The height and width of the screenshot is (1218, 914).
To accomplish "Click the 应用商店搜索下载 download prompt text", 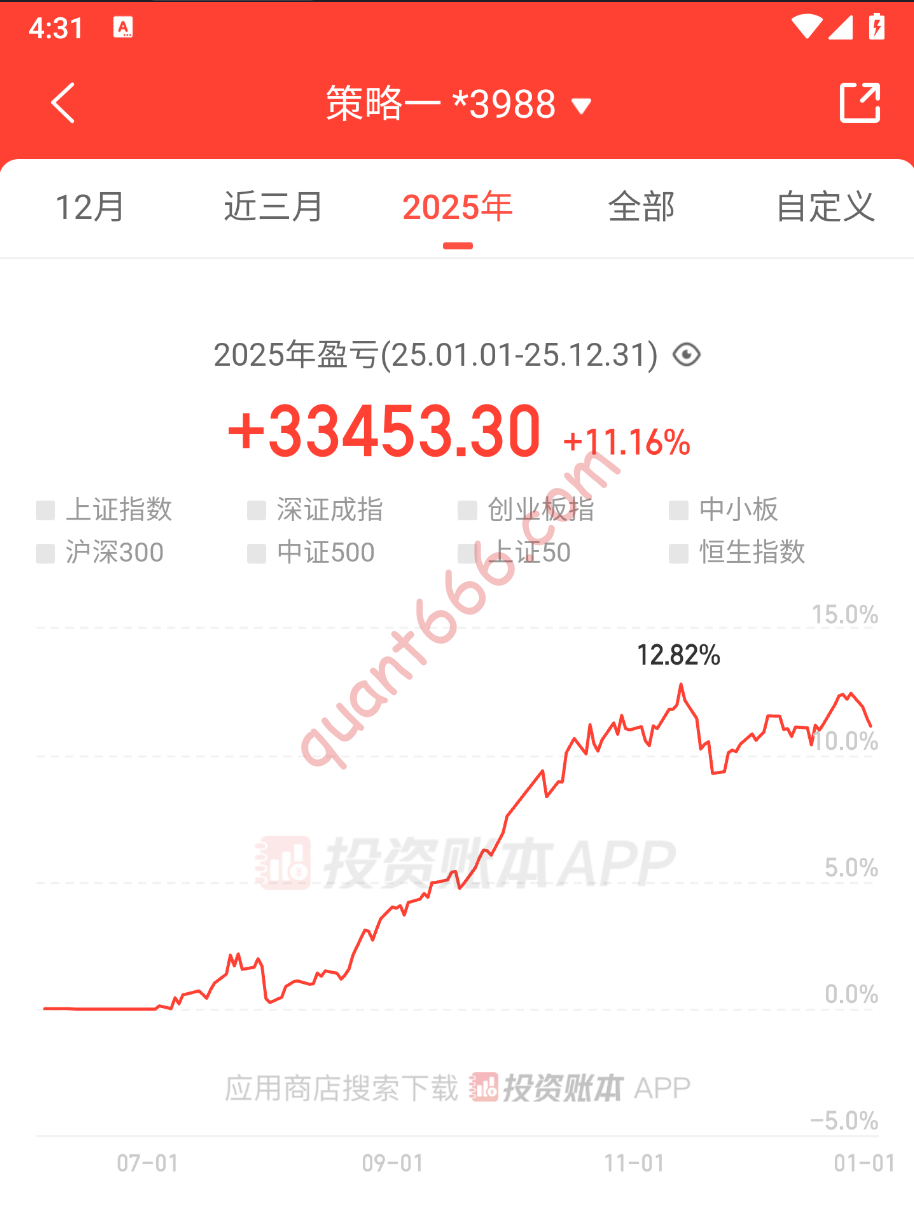I will [341, 1087].
